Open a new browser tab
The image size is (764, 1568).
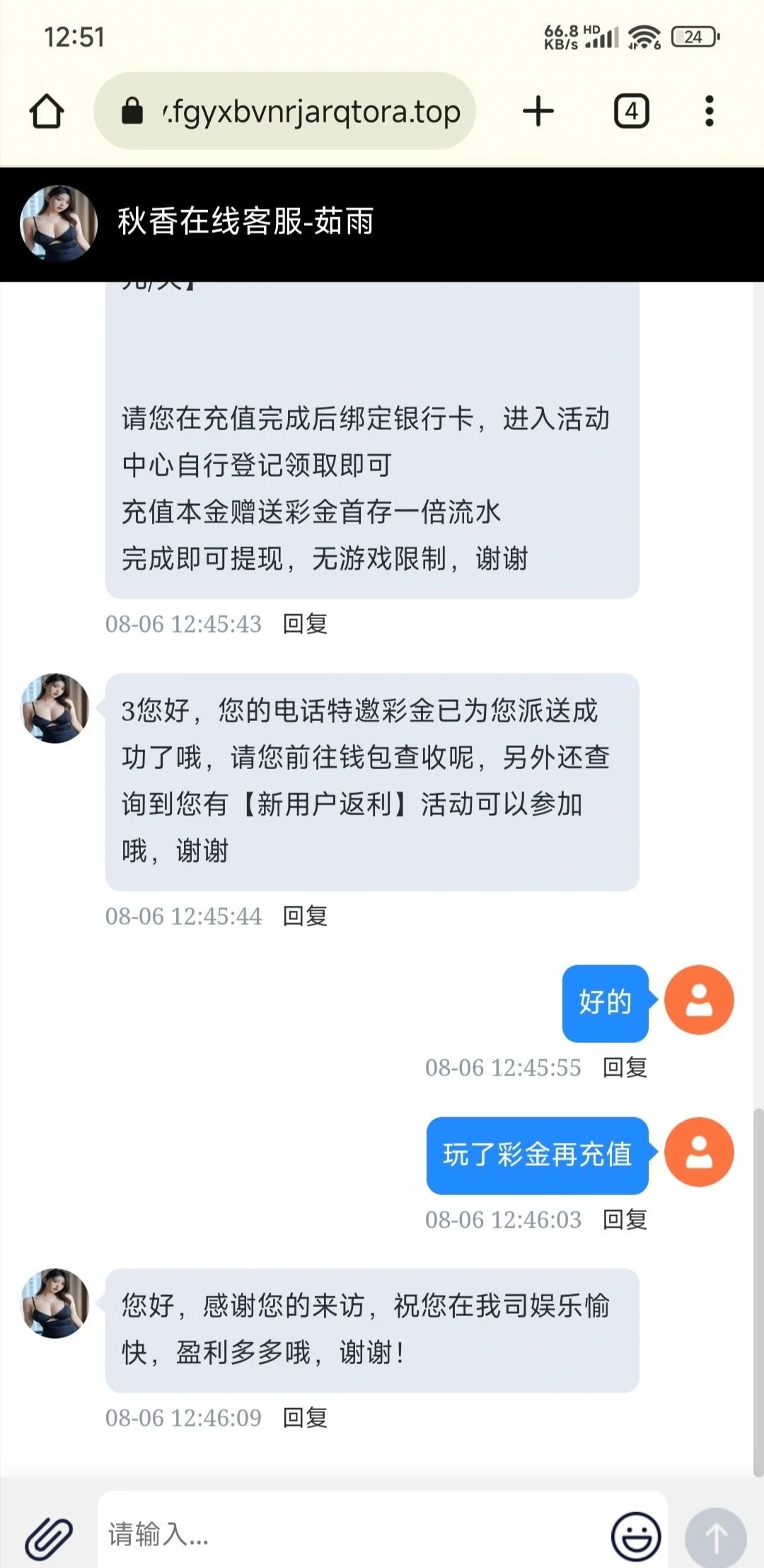coord(538,111)
